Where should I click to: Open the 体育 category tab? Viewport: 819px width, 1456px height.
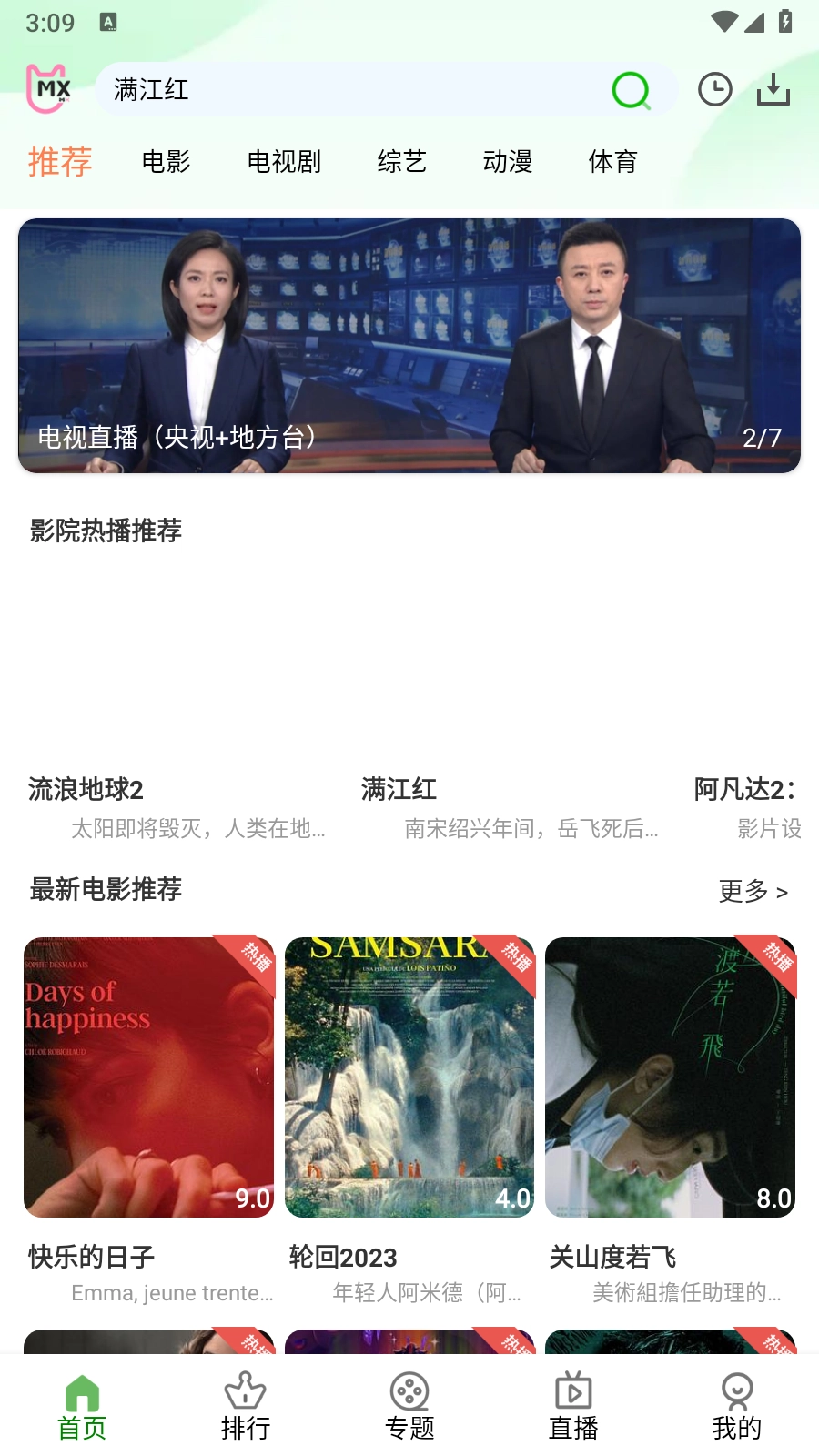click(x=614, y=162)
